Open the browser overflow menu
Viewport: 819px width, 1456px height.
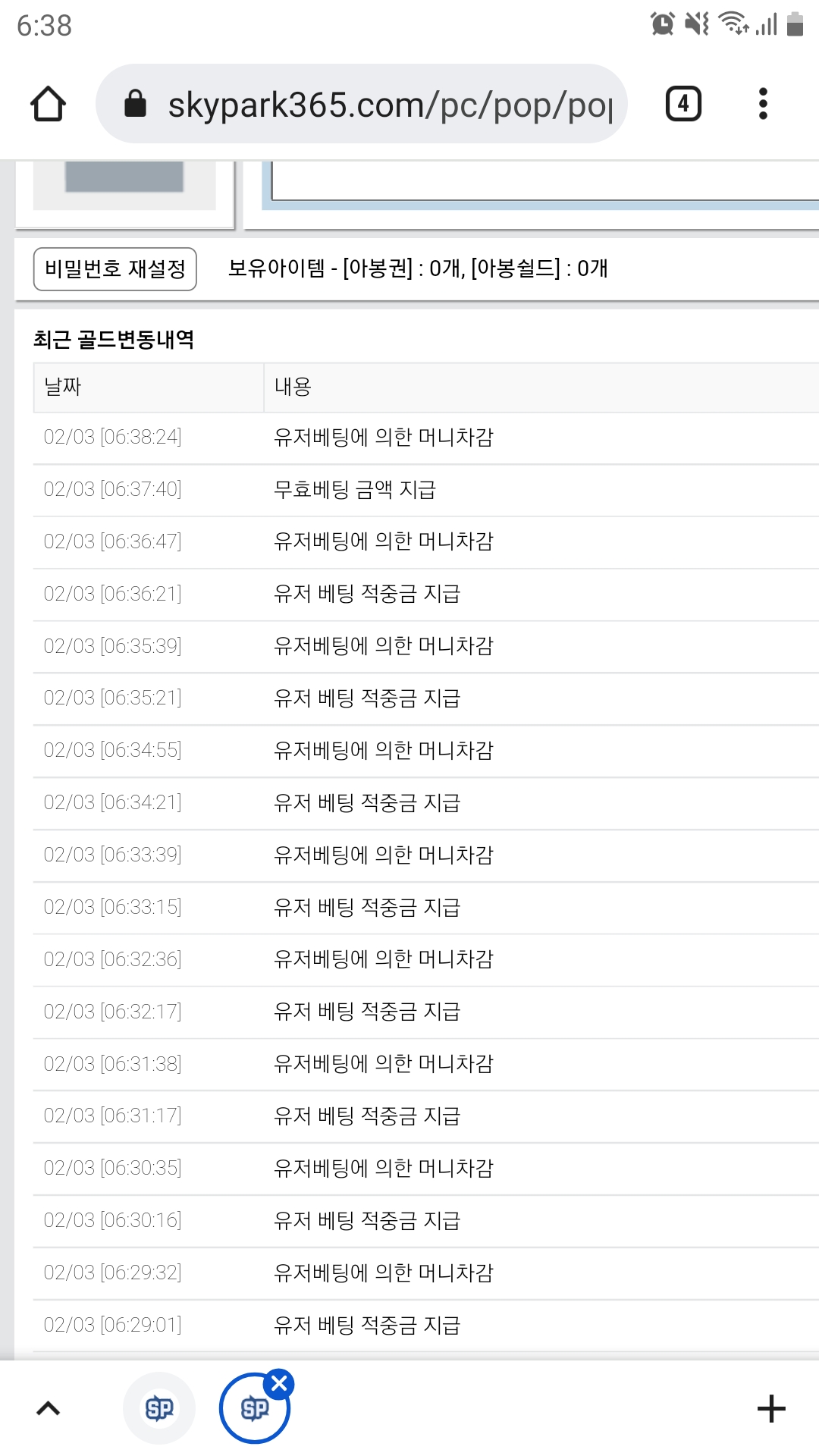763,104
